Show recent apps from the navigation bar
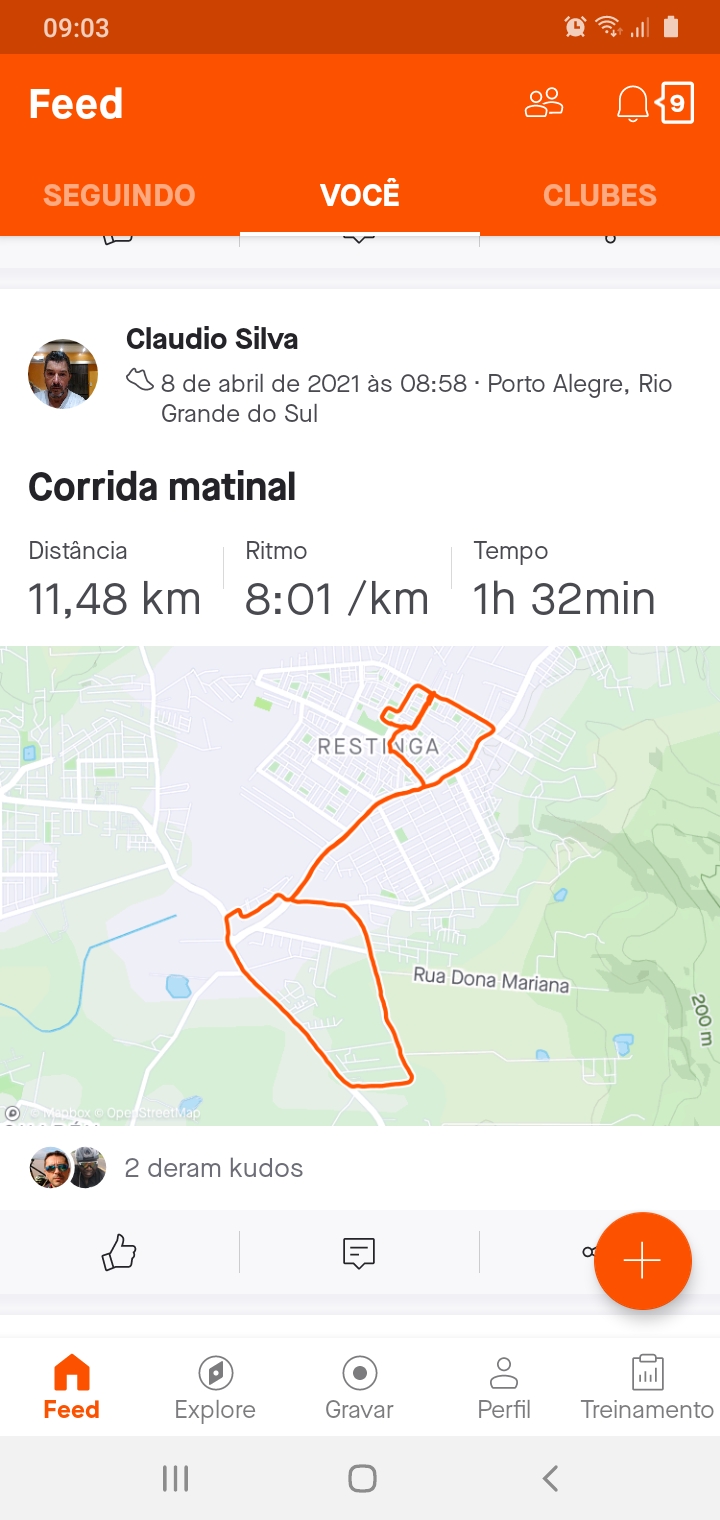Screen dimensions: 720x1520 pos(175,1478)
